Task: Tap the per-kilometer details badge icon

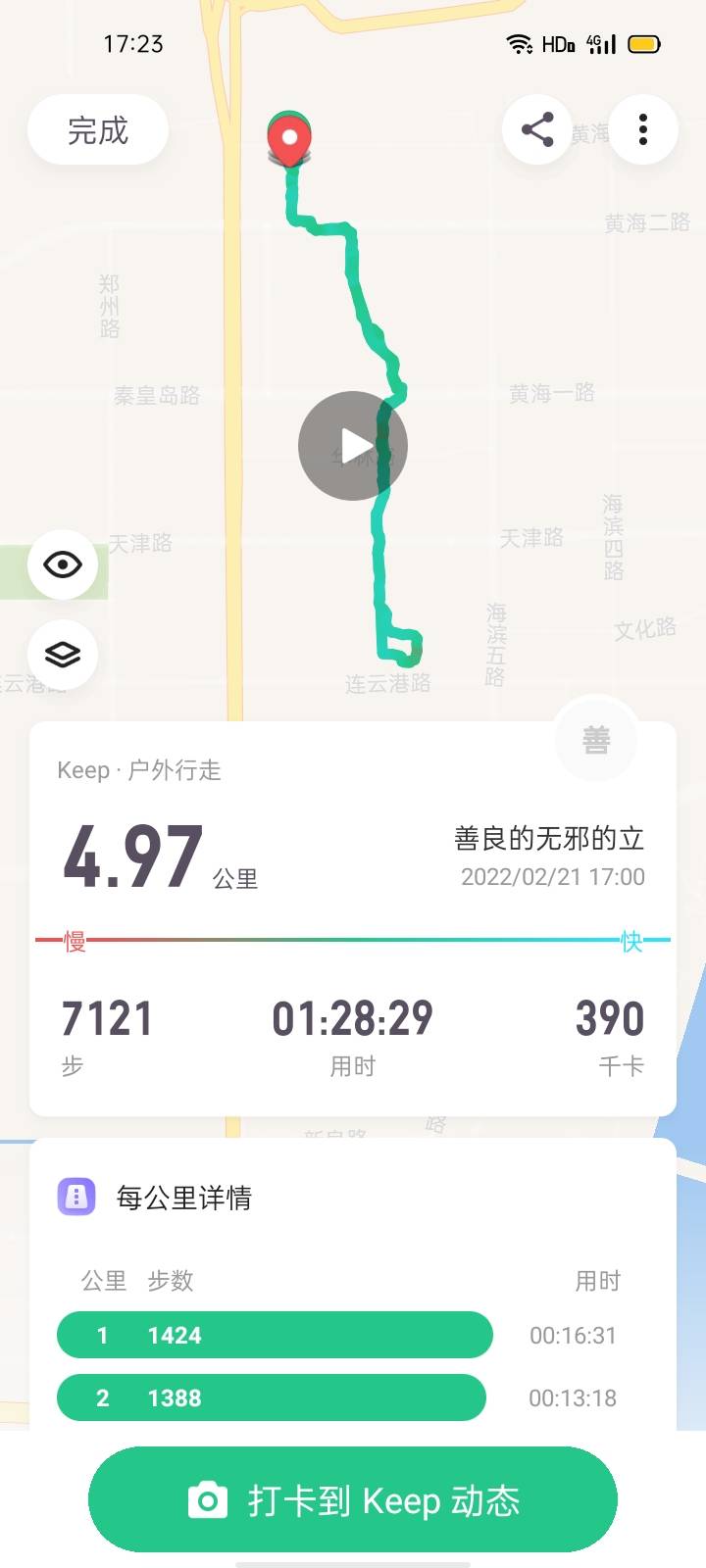Action: tap(80, 1196)
